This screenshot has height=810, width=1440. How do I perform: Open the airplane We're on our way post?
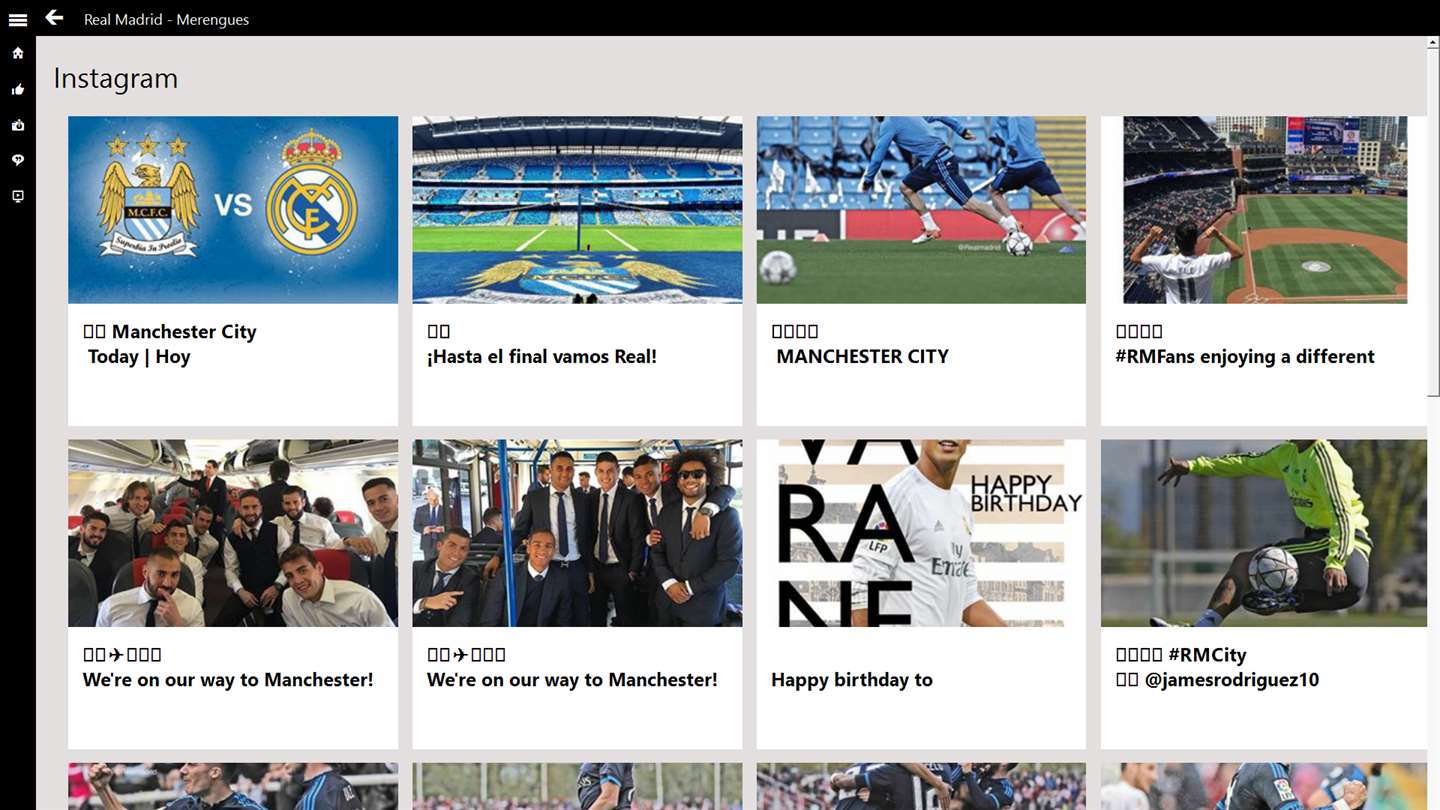(233, 593)
